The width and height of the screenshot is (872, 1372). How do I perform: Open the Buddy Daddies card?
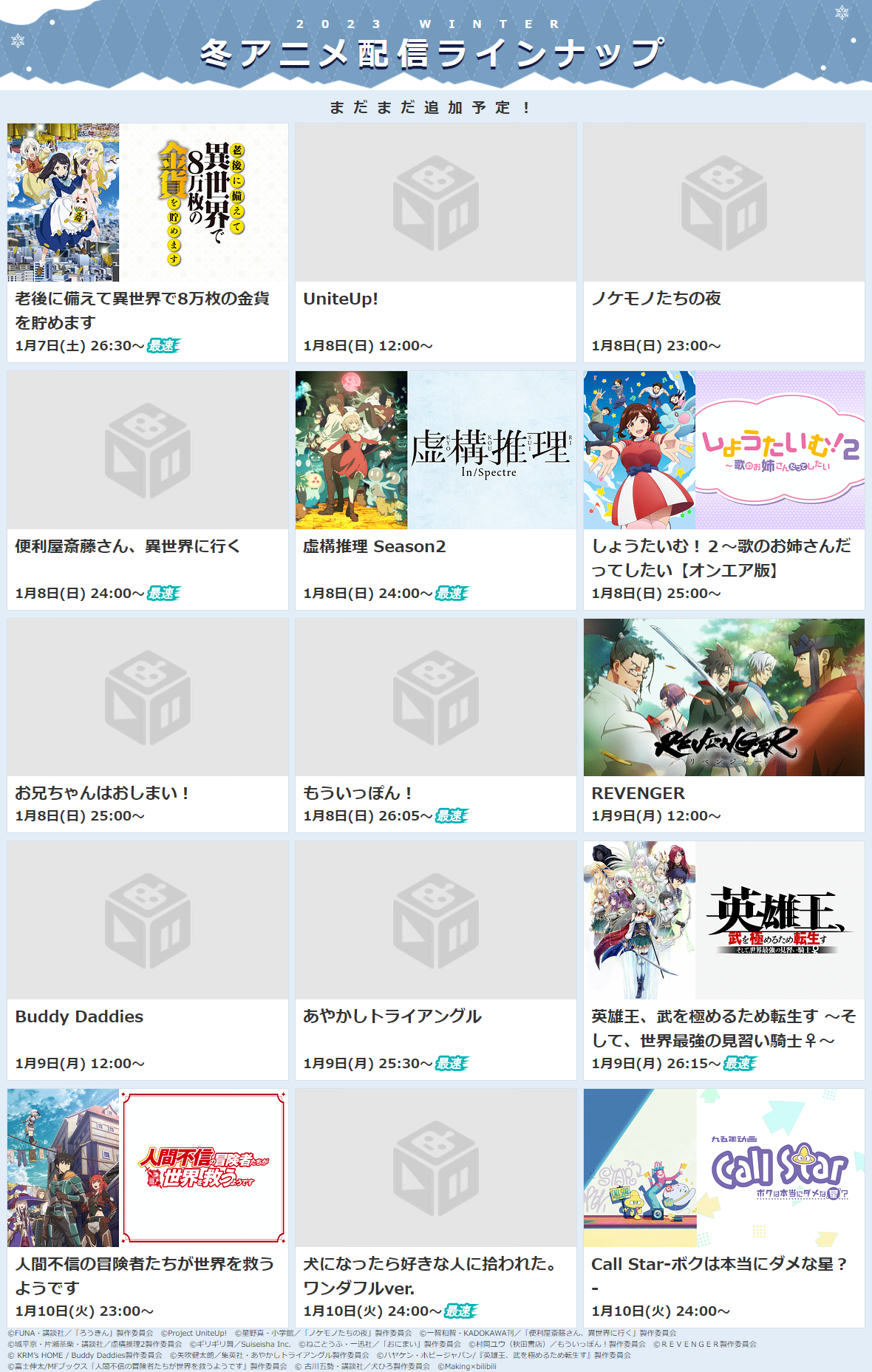tap(147, 960)
